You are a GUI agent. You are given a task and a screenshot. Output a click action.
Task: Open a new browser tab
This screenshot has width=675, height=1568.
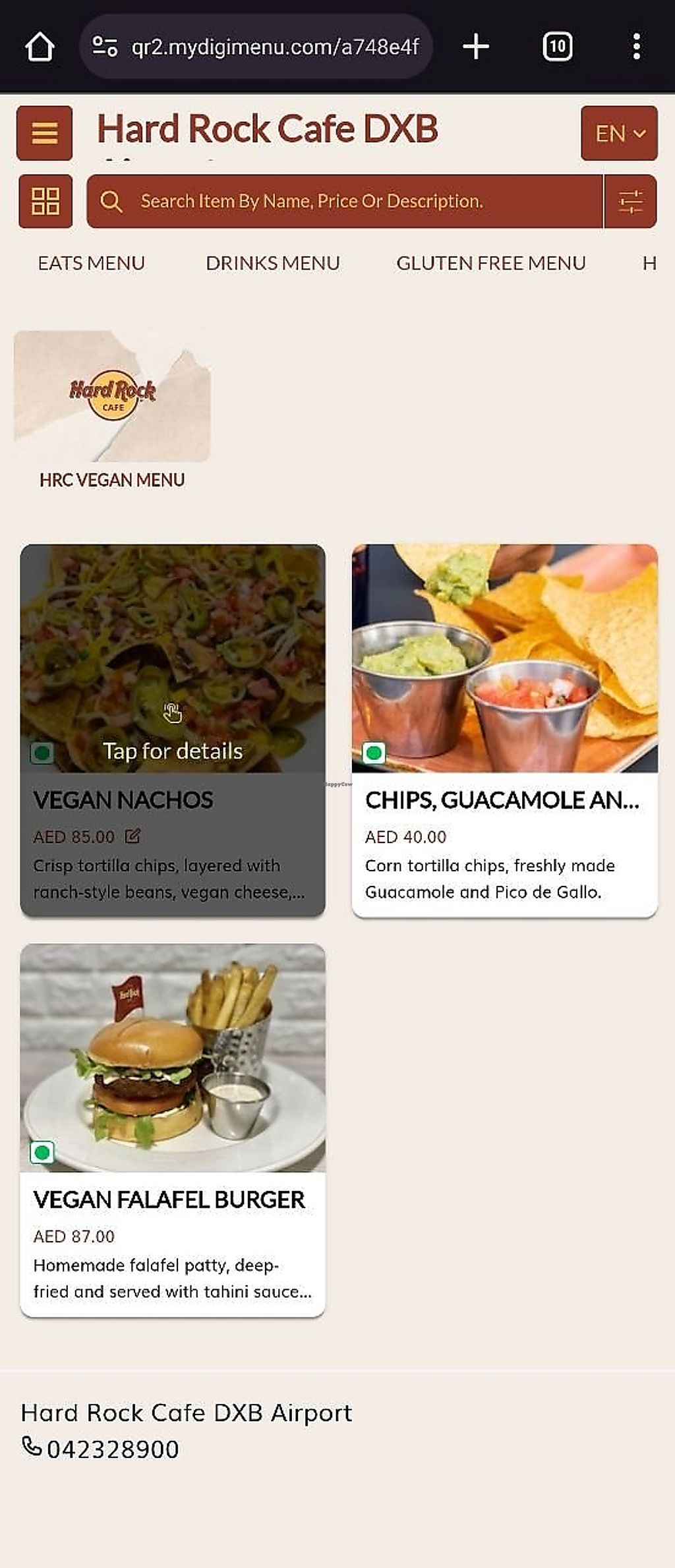(x=475, y=47)
